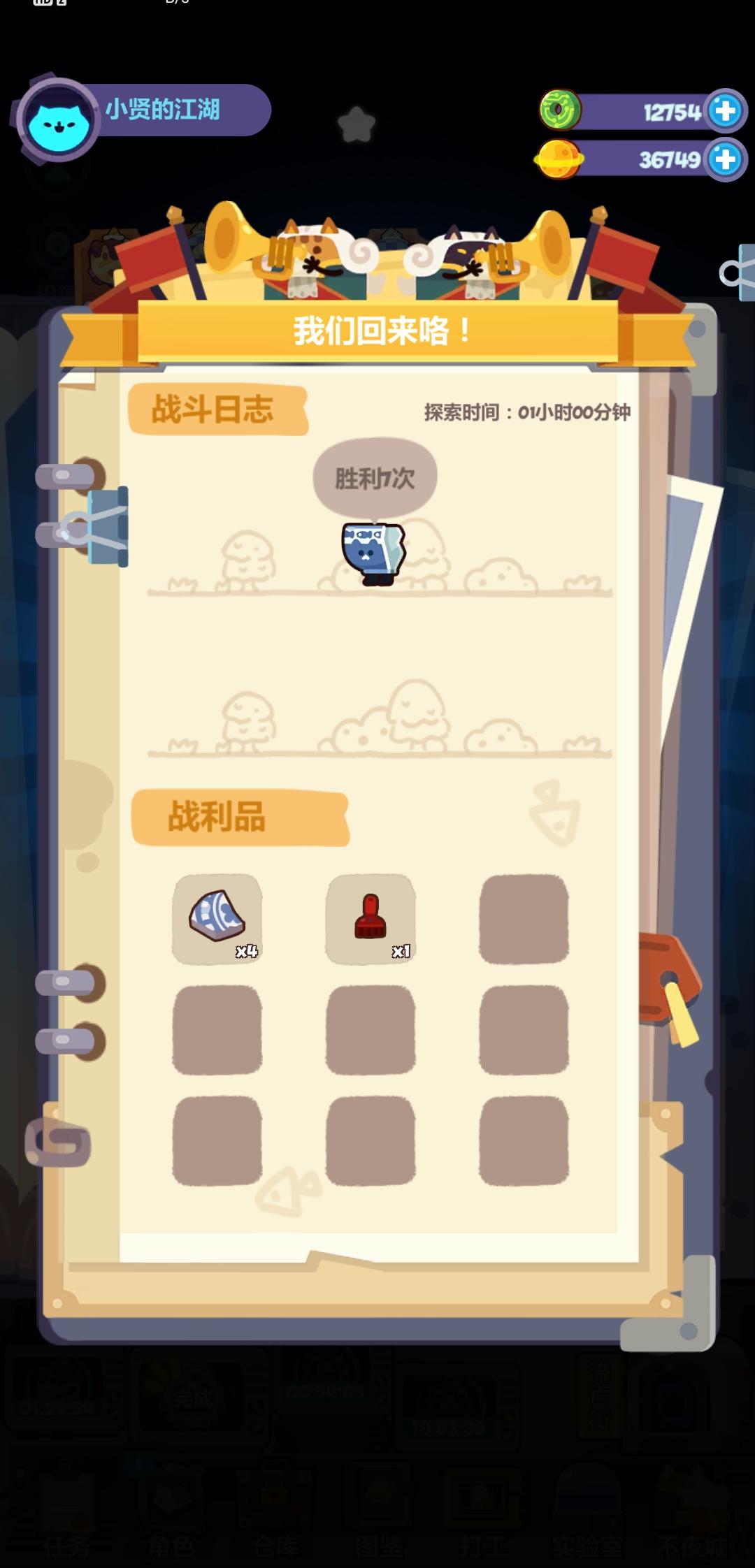The width and height of the screenshot is (755, 1568).
Task: Click the exploration time 01小时00分钟 text
Action: click(x=528, y=412)
